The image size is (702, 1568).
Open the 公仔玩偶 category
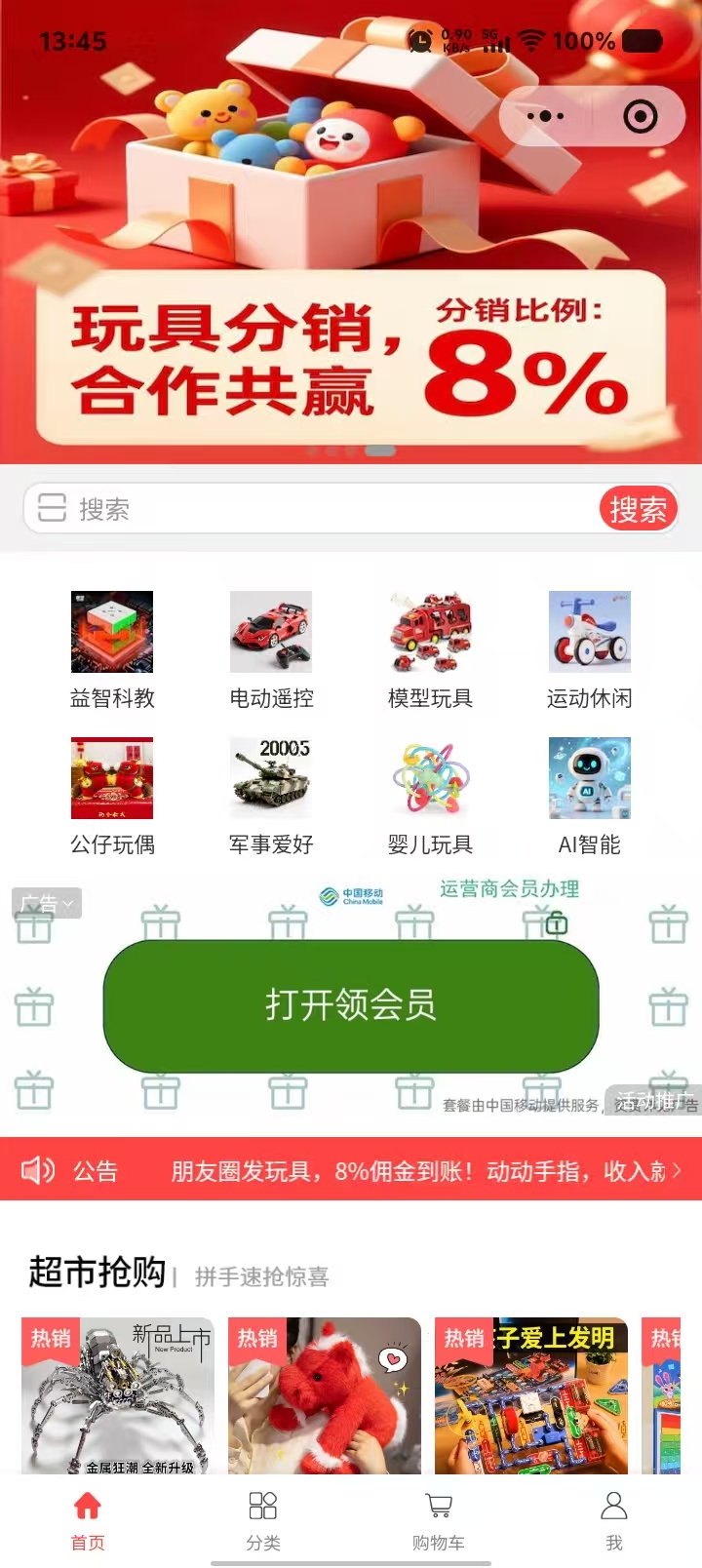tap(112, 795)
